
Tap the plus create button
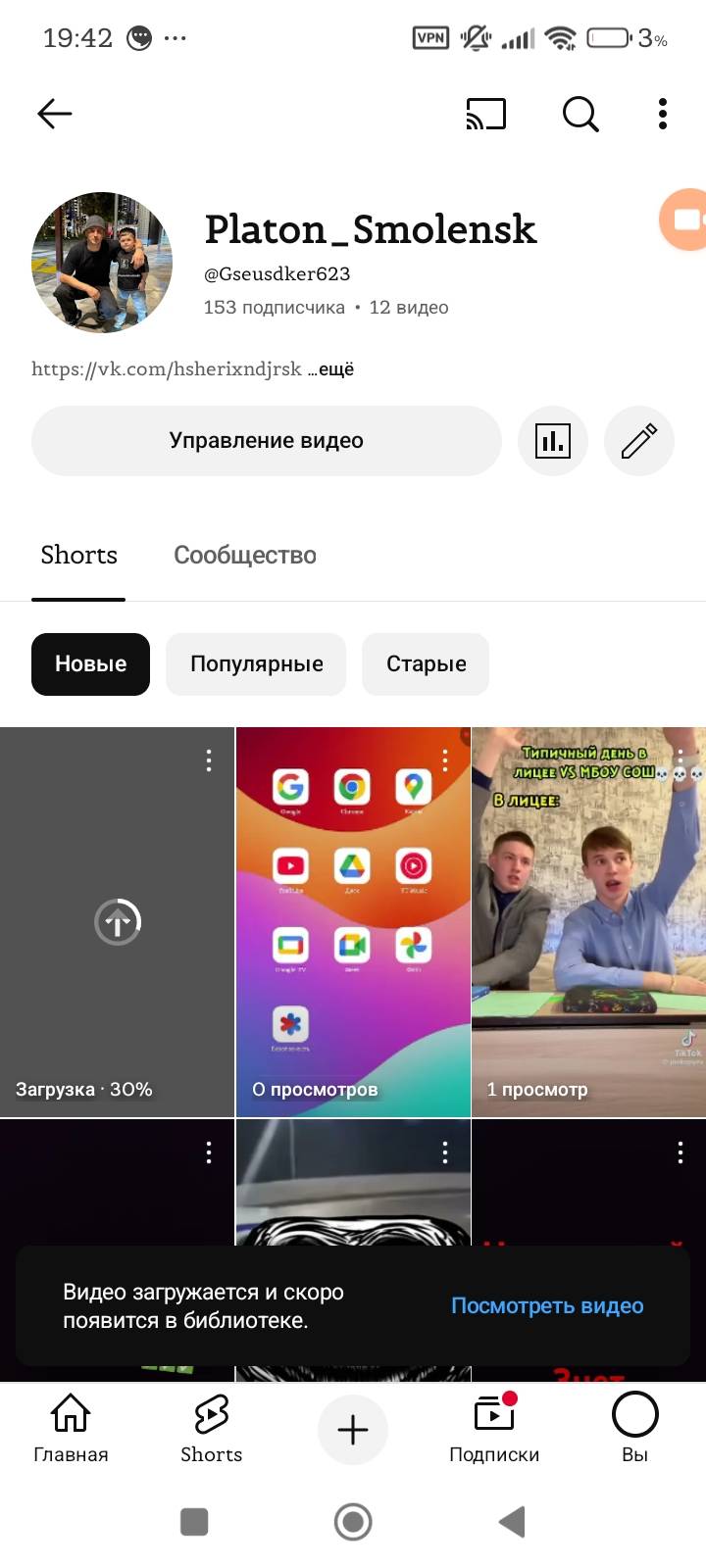point(353,1430)
